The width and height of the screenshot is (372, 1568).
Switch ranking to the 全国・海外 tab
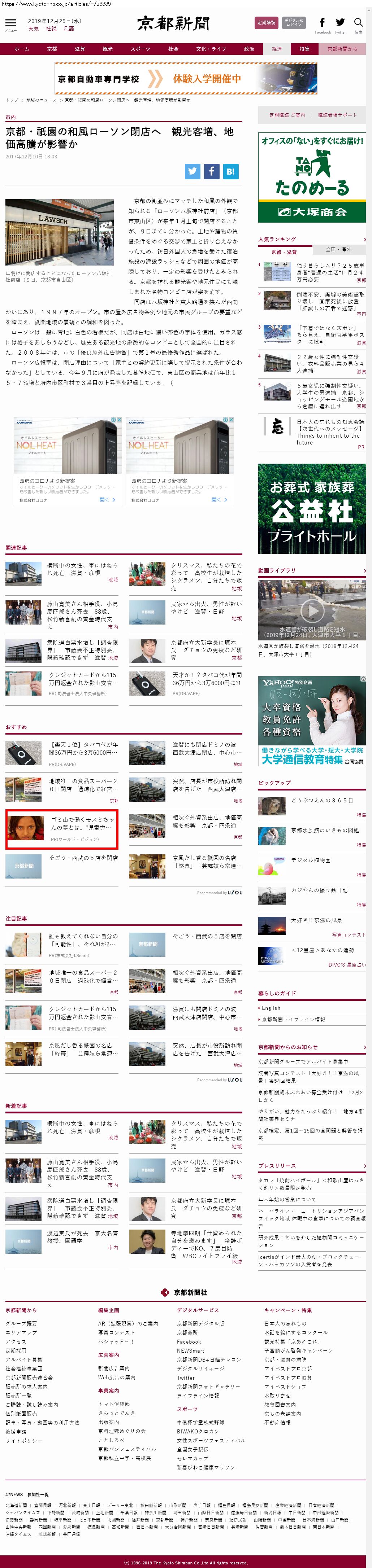[338, 249]
